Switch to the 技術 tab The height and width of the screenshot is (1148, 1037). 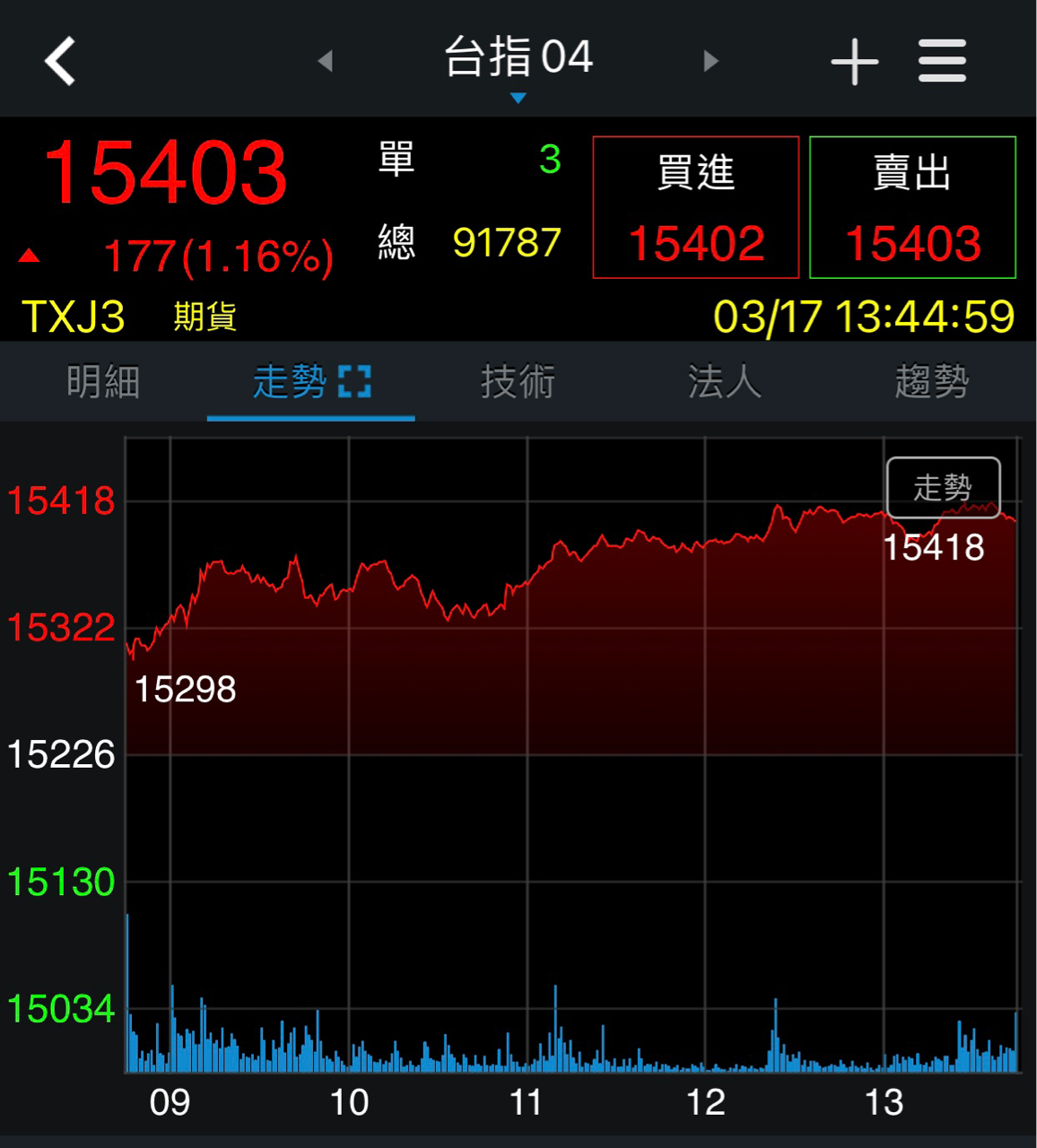click(x=518, y=379)
